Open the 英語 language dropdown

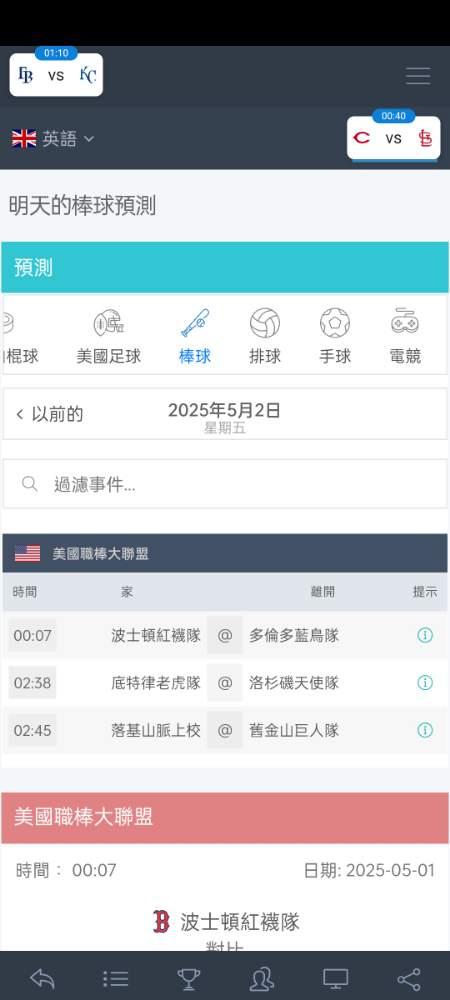click(53, 138)
